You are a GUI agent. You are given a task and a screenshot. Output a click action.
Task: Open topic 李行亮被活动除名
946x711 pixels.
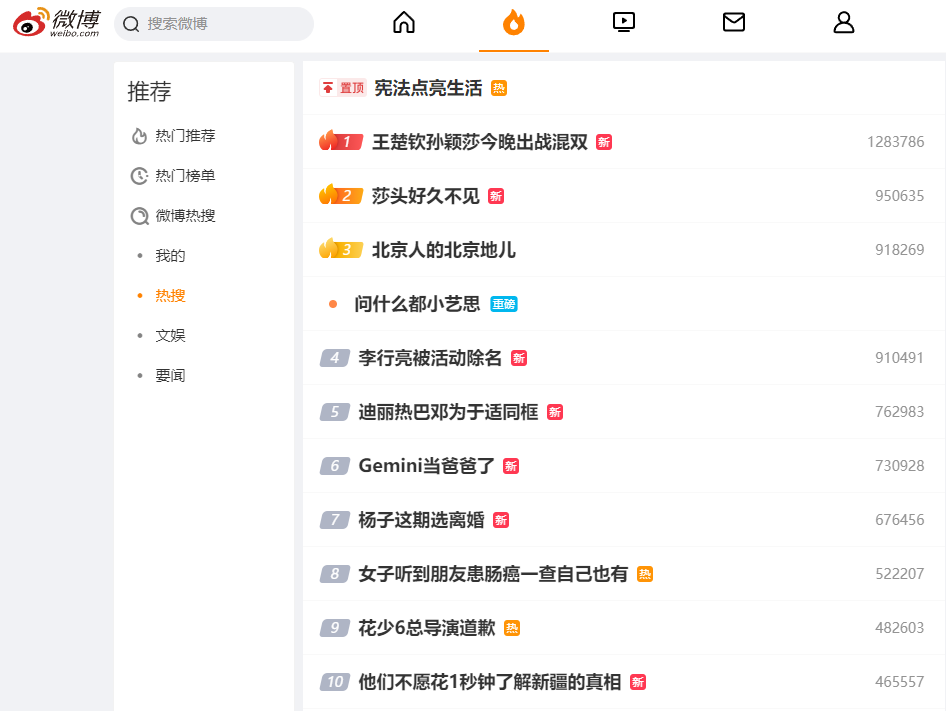pos(430,358)
